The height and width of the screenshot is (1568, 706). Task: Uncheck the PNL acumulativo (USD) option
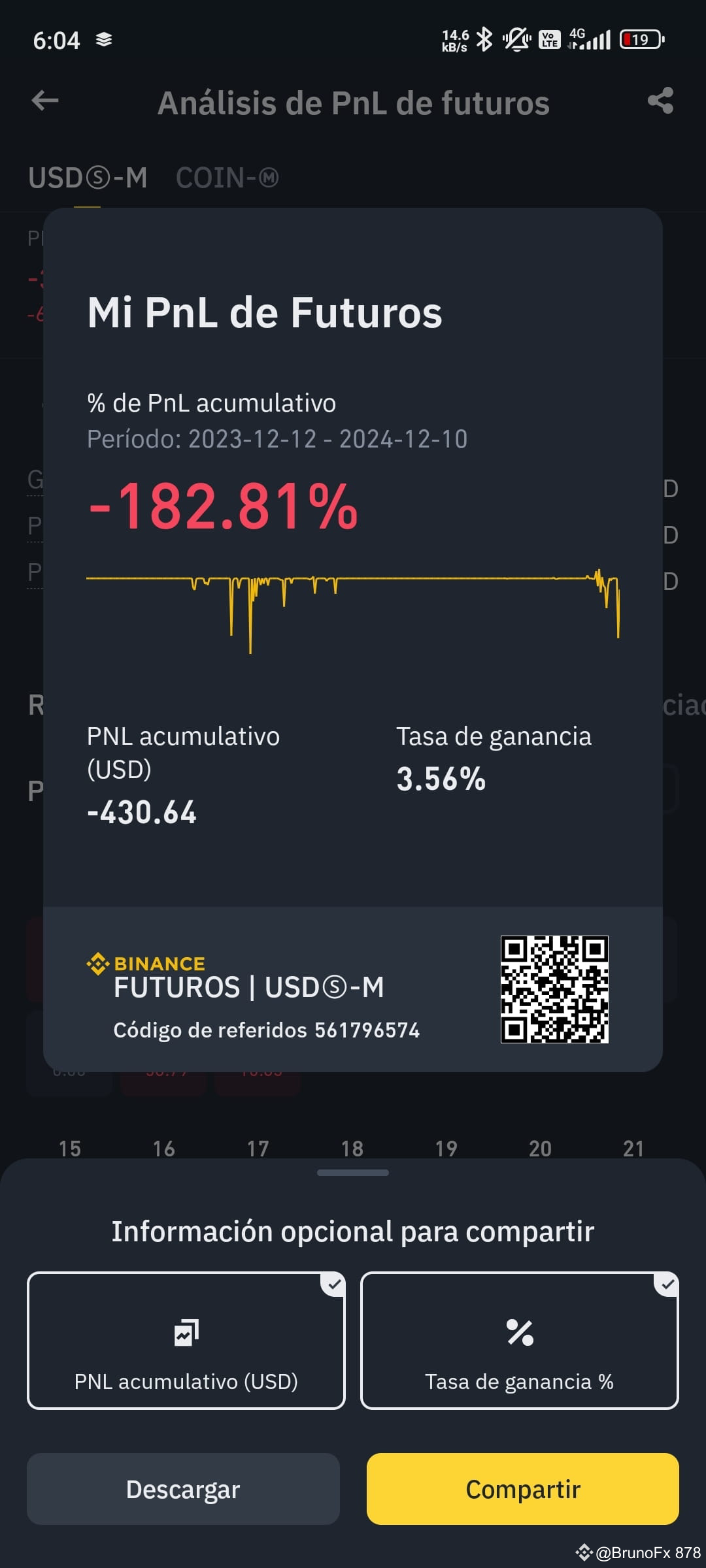click(x=186, y=1341)
